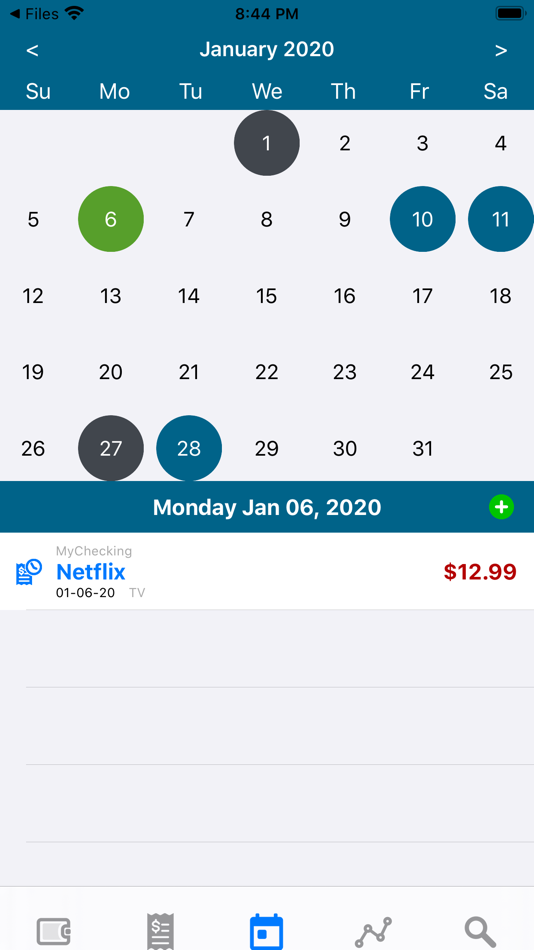Image resolution: width=534 pixels, height=950 pixels.
Task: Switch to the calendar tab
Action: pos(267,931)
